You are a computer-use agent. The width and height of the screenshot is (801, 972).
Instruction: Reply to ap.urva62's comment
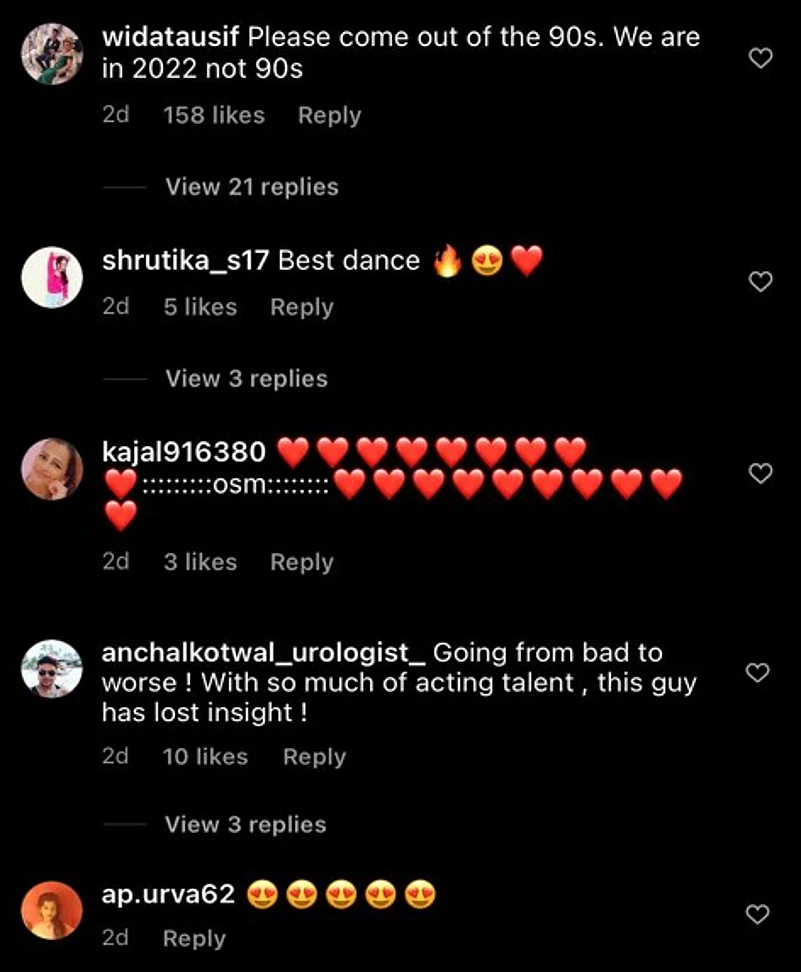[194, 939]
